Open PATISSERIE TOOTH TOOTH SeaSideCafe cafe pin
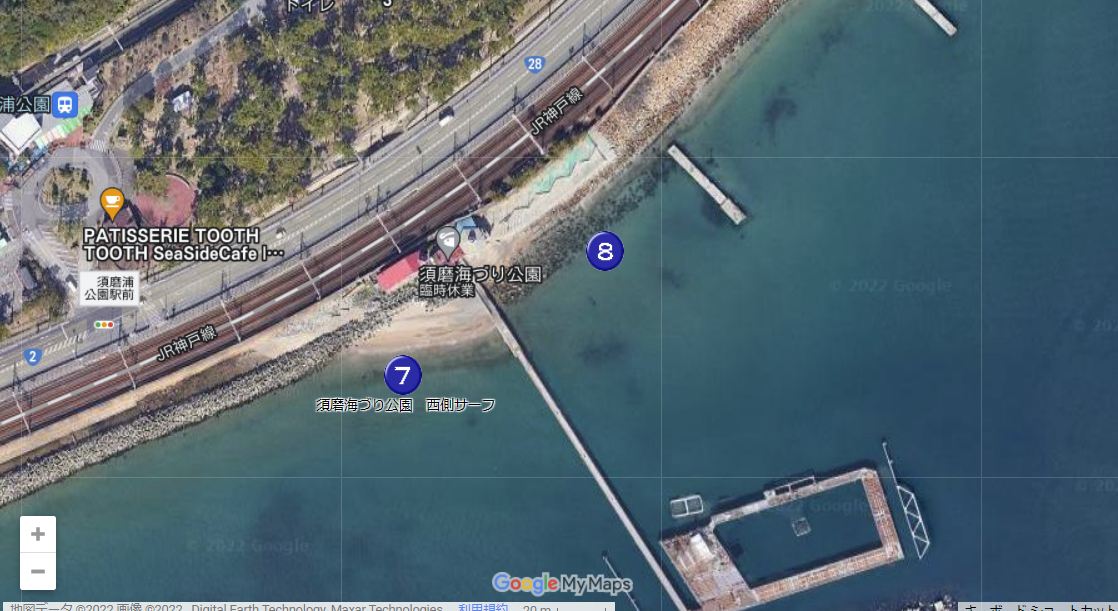This screenshot has height=611, width=1118. [112, 204]
